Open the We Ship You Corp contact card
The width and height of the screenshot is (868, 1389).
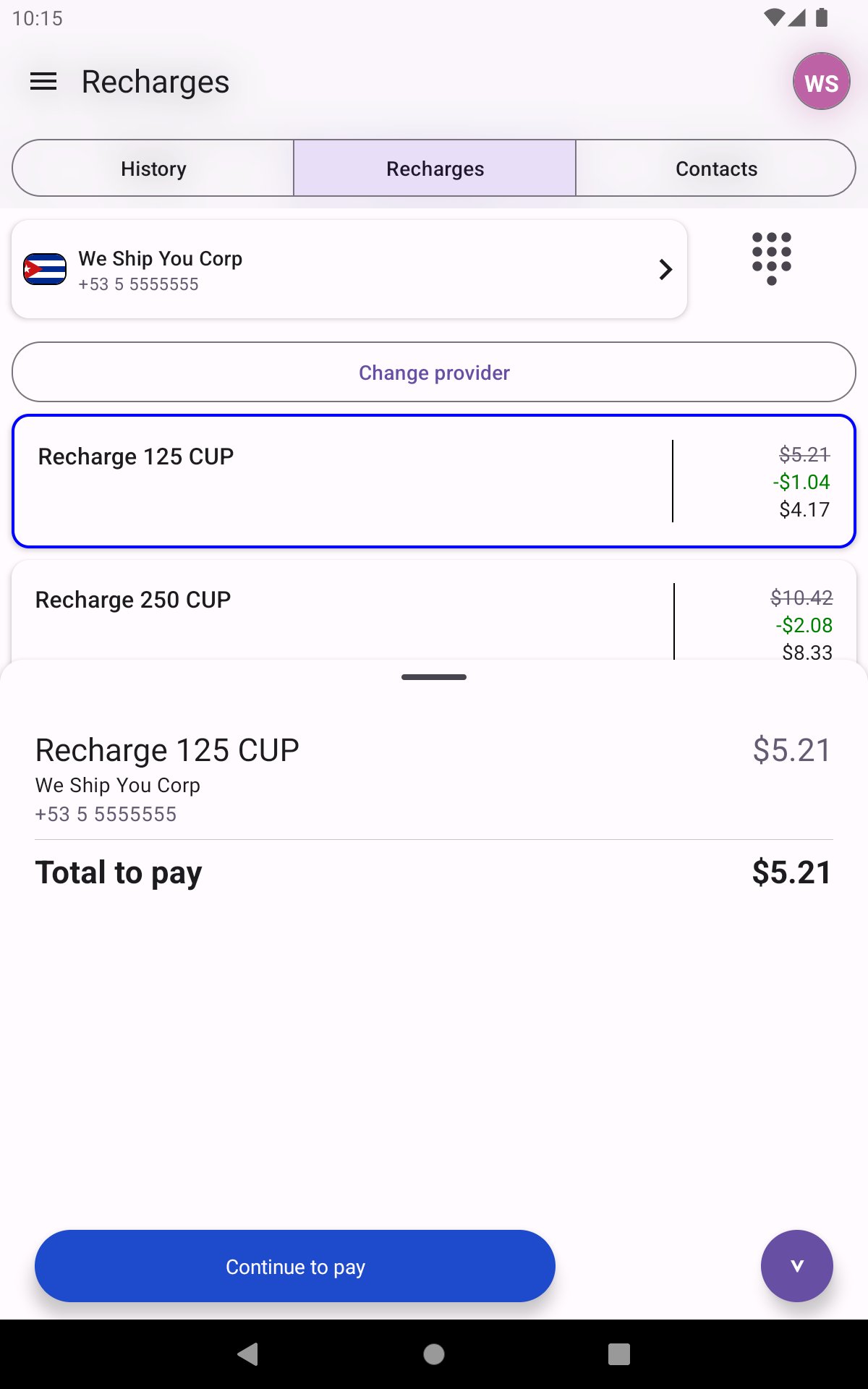[x=349, y=269]
